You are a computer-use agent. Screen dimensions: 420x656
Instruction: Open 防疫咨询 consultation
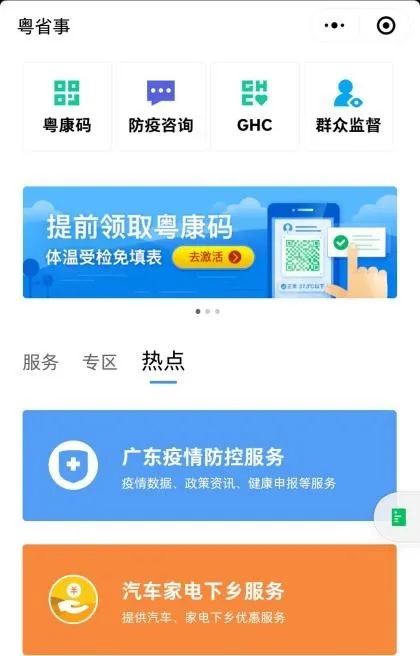click(x=161, y=106)
